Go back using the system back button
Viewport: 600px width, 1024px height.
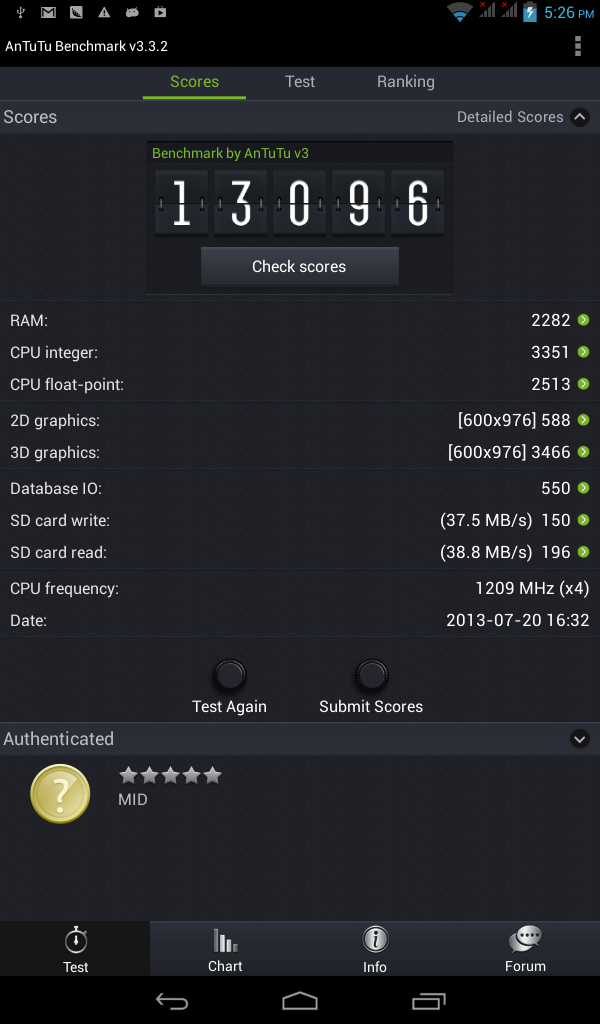pos(172,1001)
